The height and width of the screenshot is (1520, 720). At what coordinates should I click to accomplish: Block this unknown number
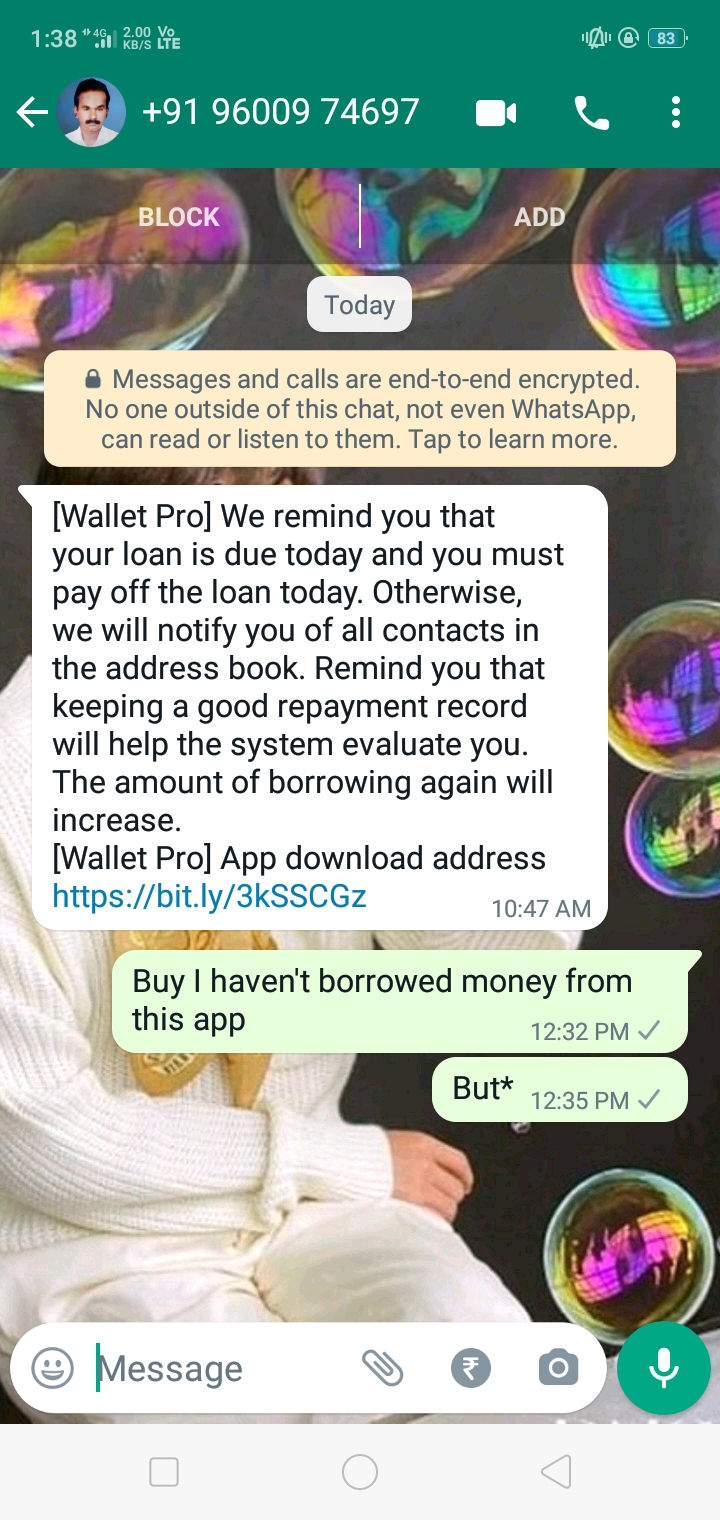click(x=179, y=217)
